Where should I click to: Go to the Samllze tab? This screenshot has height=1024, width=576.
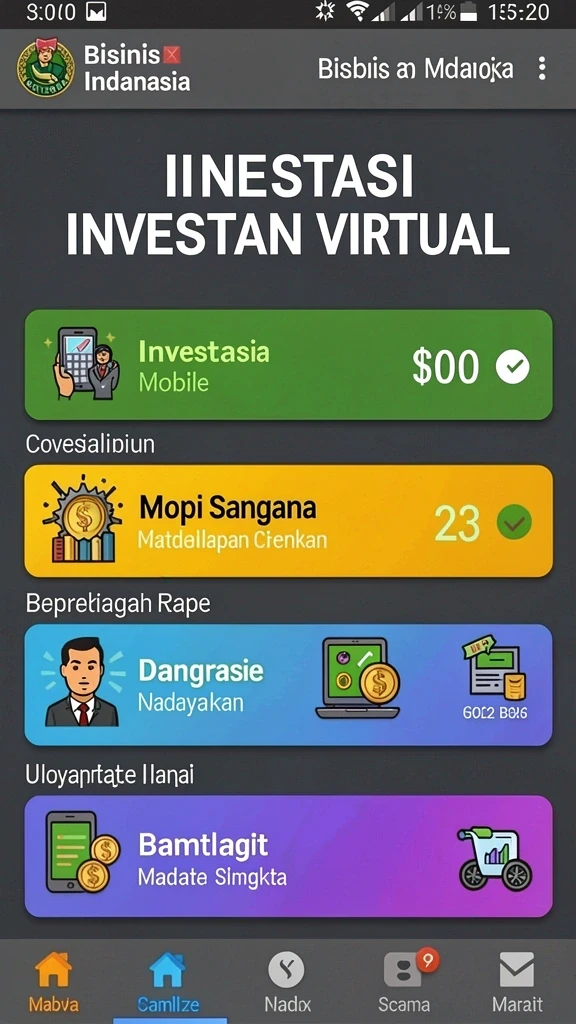(168, 982)
